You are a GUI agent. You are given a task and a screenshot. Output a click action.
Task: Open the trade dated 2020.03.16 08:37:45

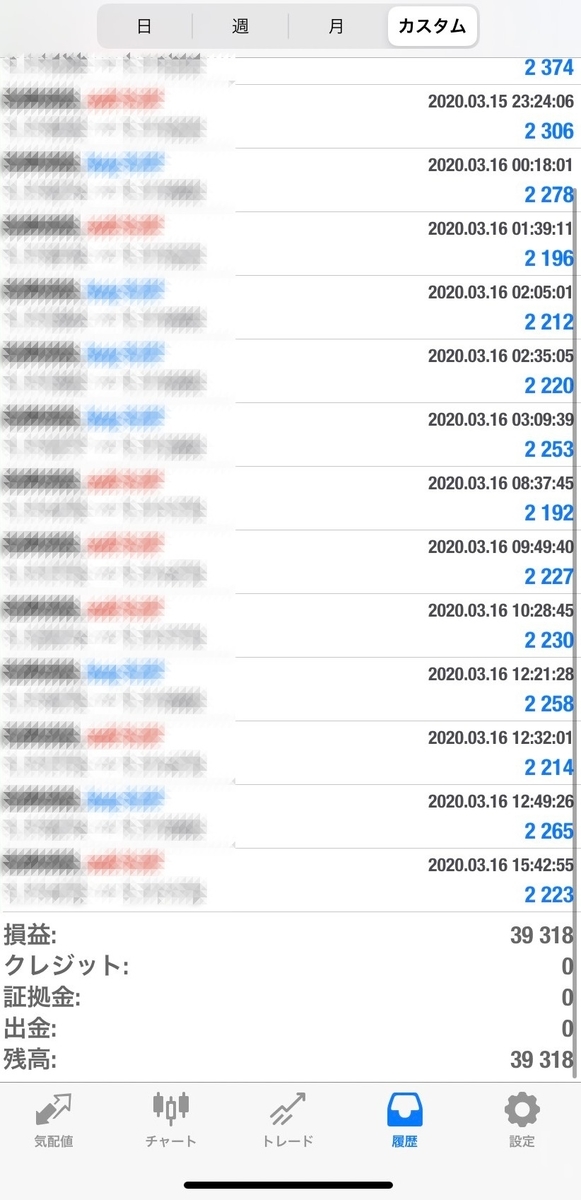tap(290, 498)
